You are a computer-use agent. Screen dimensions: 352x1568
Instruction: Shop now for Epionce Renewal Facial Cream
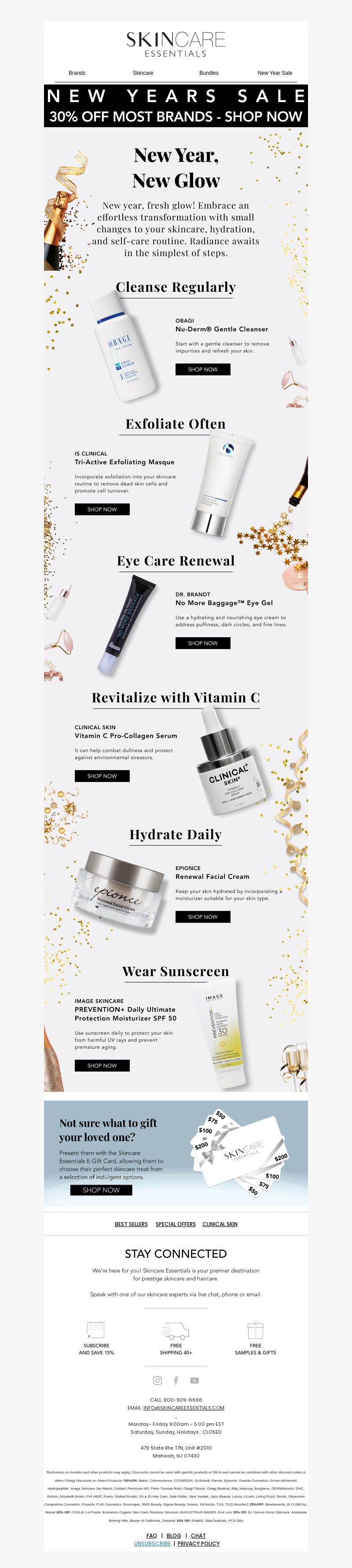click(203, 917)
